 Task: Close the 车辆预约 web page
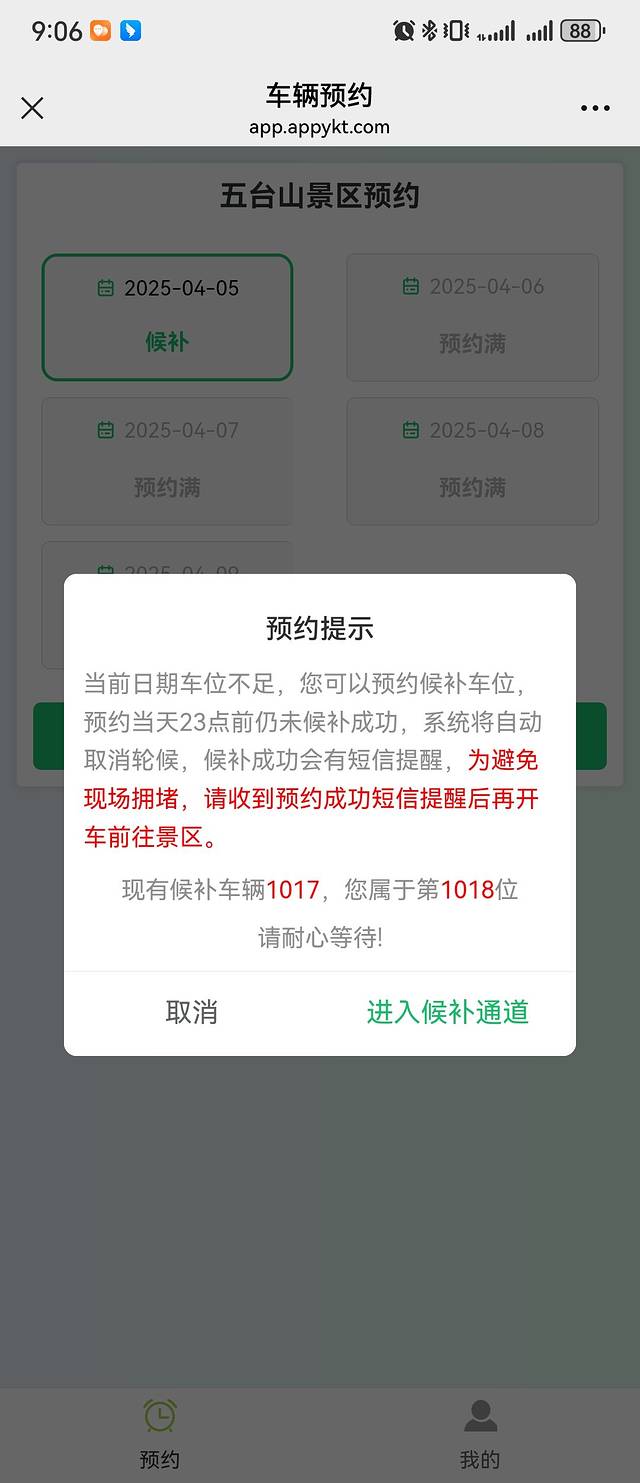point(33,108)
